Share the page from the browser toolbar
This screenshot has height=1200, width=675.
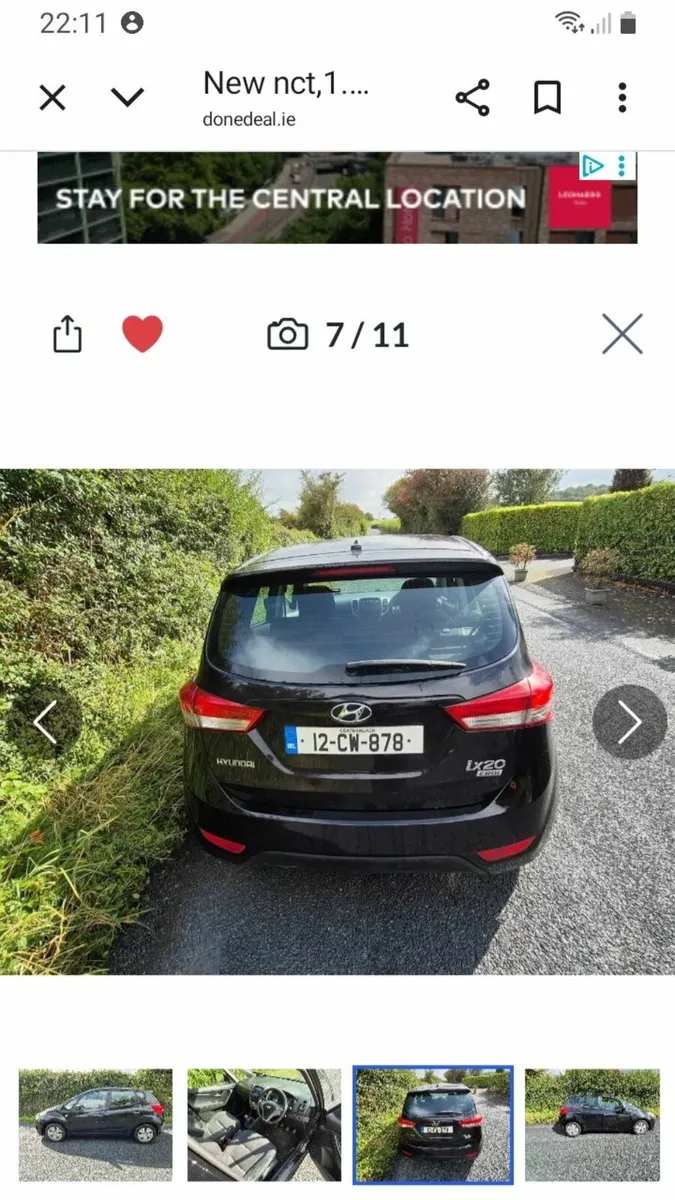click(472, 97)
